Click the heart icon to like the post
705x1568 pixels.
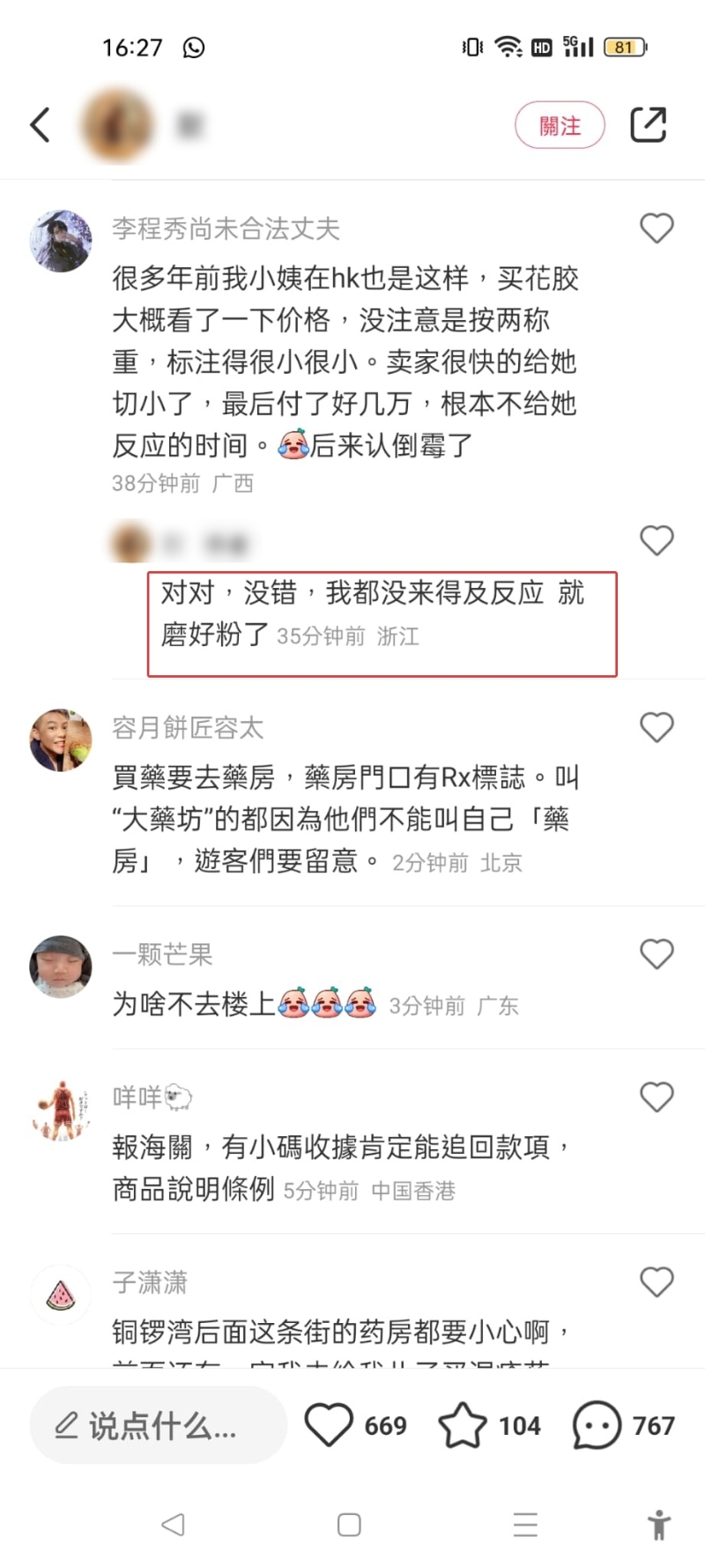[330, 1424]
